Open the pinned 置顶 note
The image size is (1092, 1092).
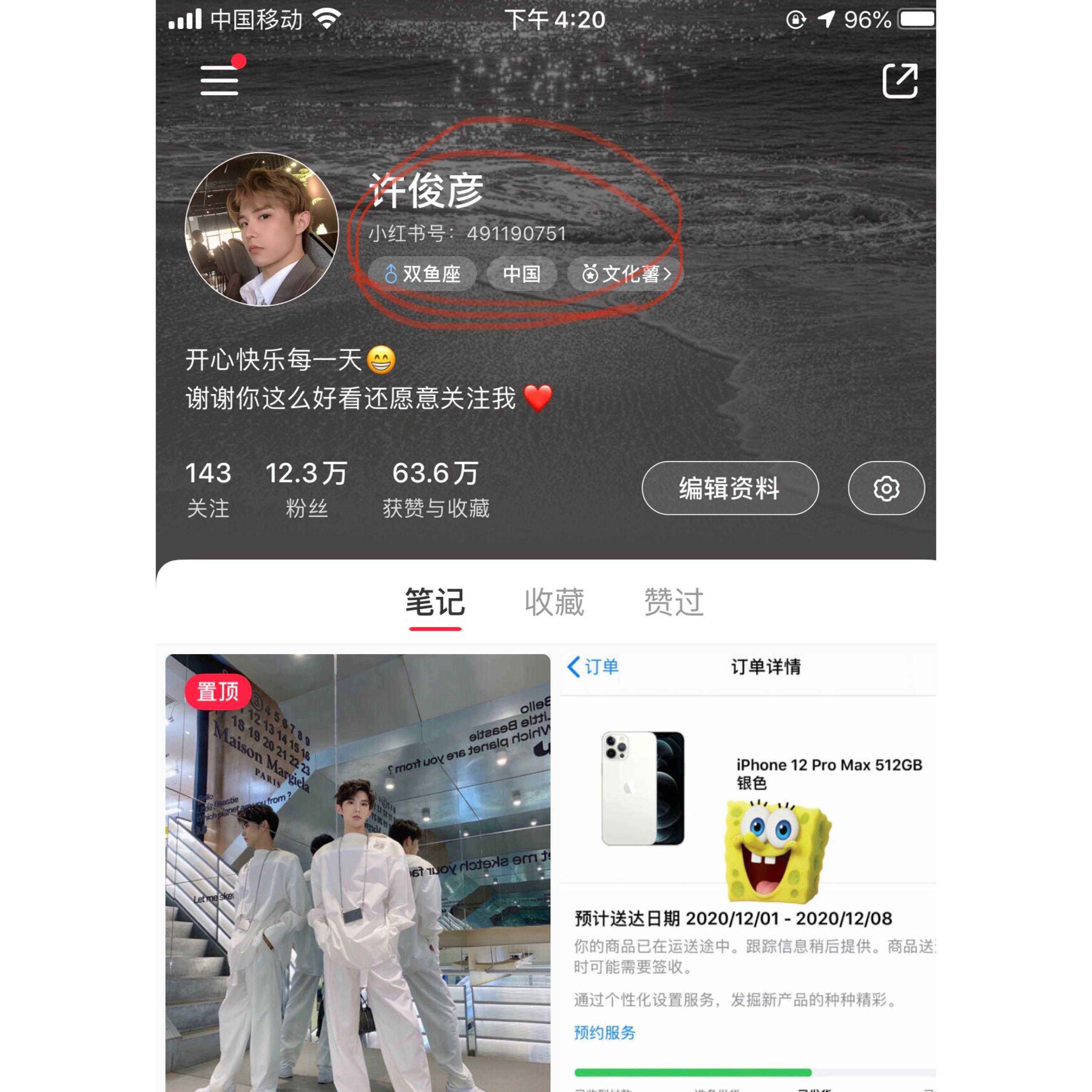click(x=357, y=871)
